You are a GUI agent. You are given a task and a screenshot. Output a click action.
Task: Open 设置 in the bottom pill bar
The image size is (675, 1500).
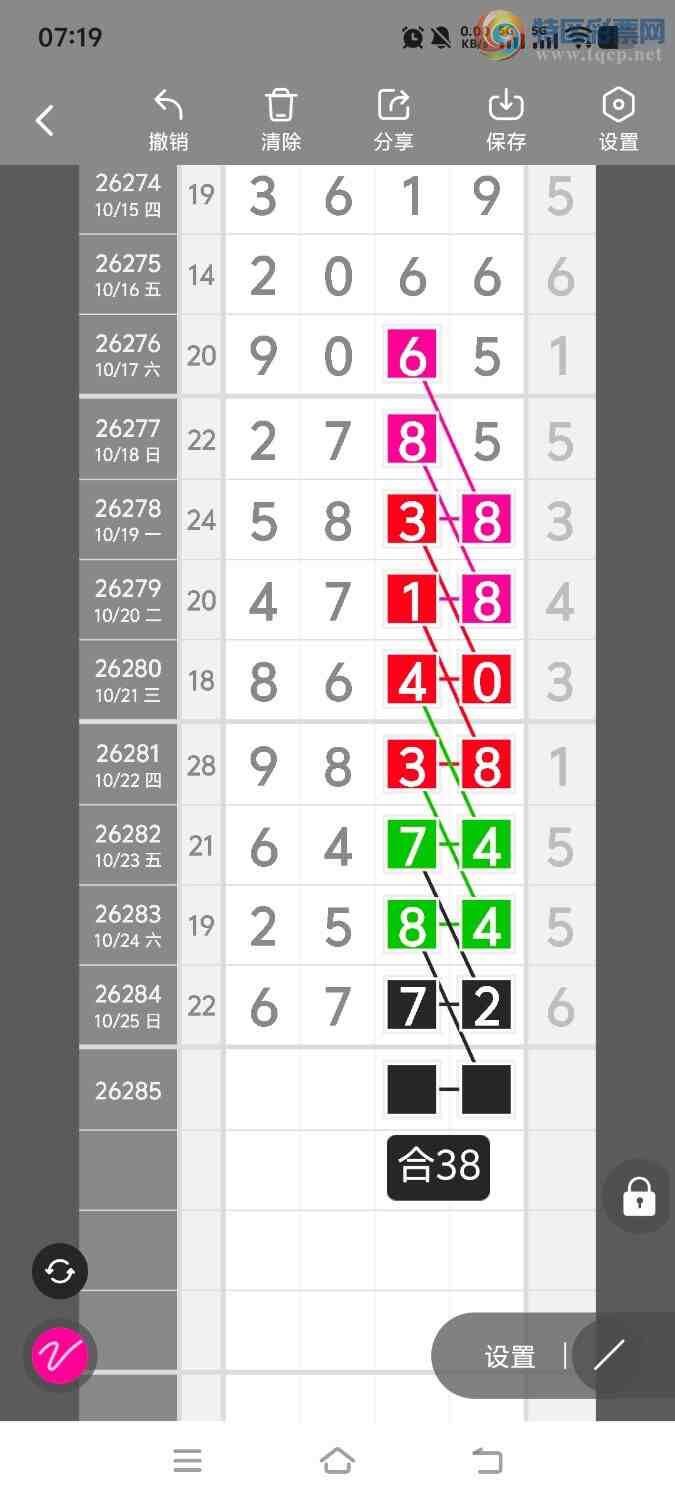tap(510, 1357)
